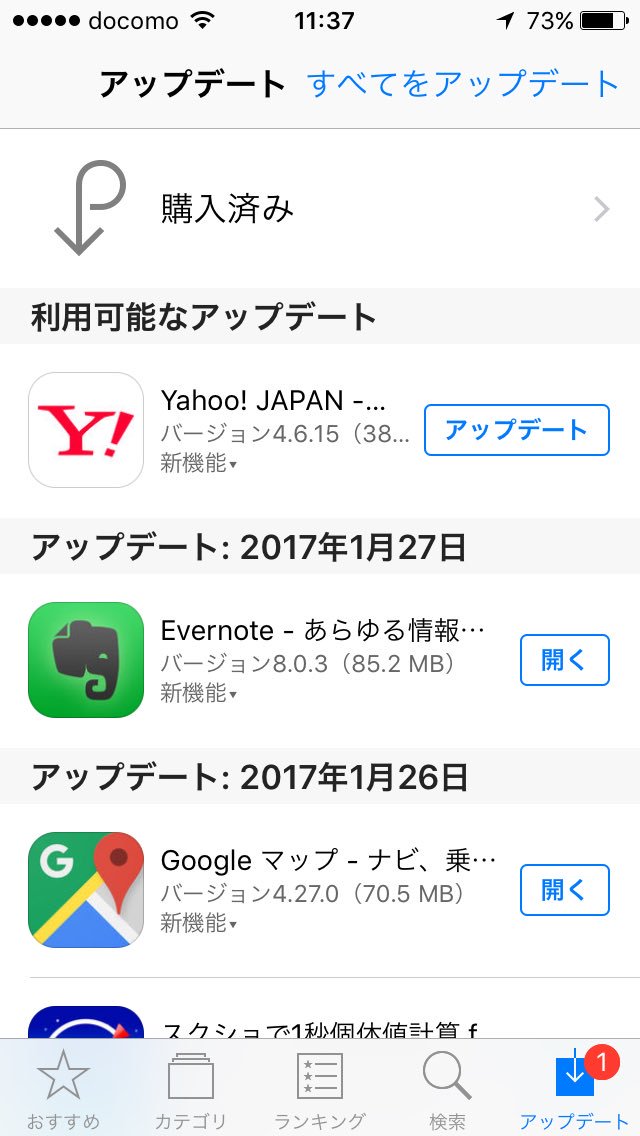View the Evernote app icon details
Image resolution: width=640 pixels, height=1136 pixels.
86,660
